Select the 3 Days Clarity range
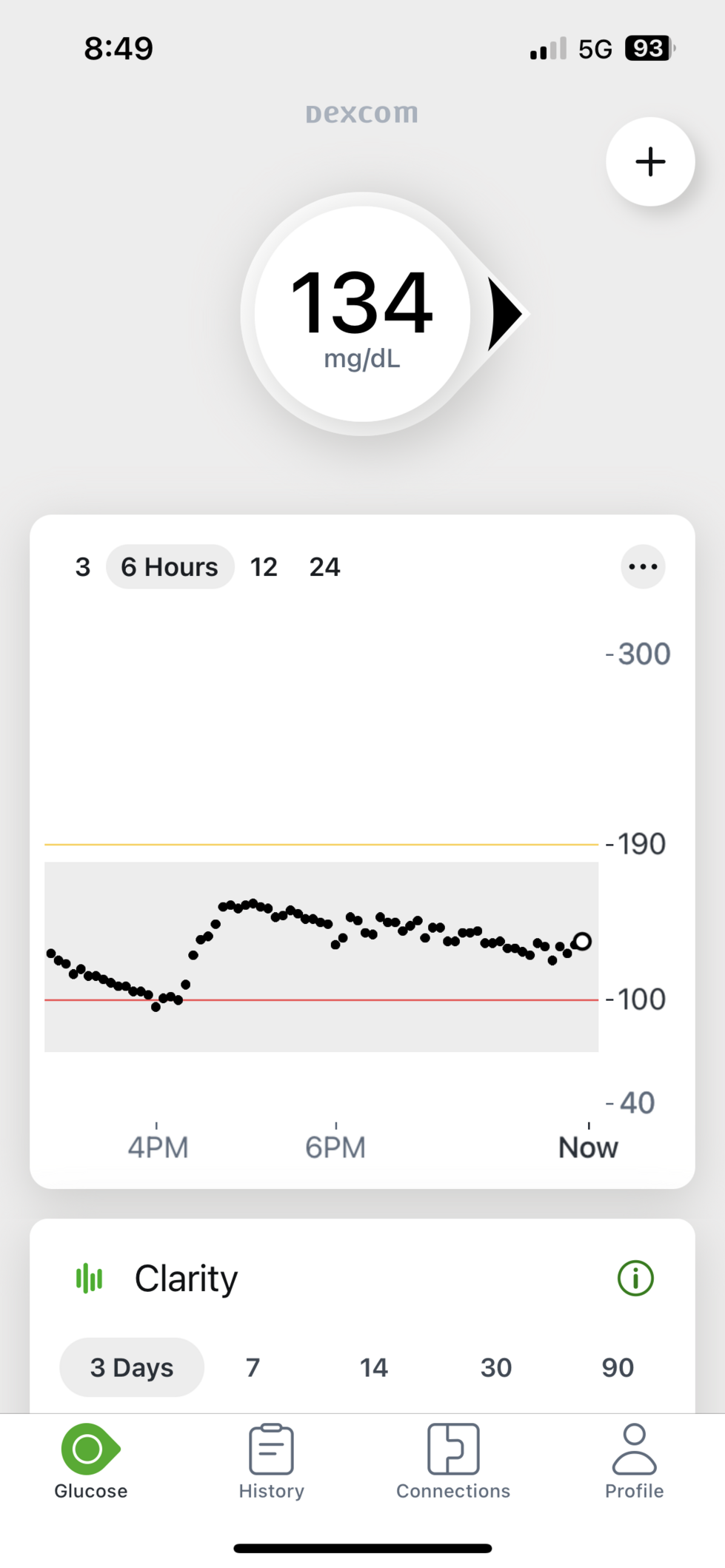 132,1367
